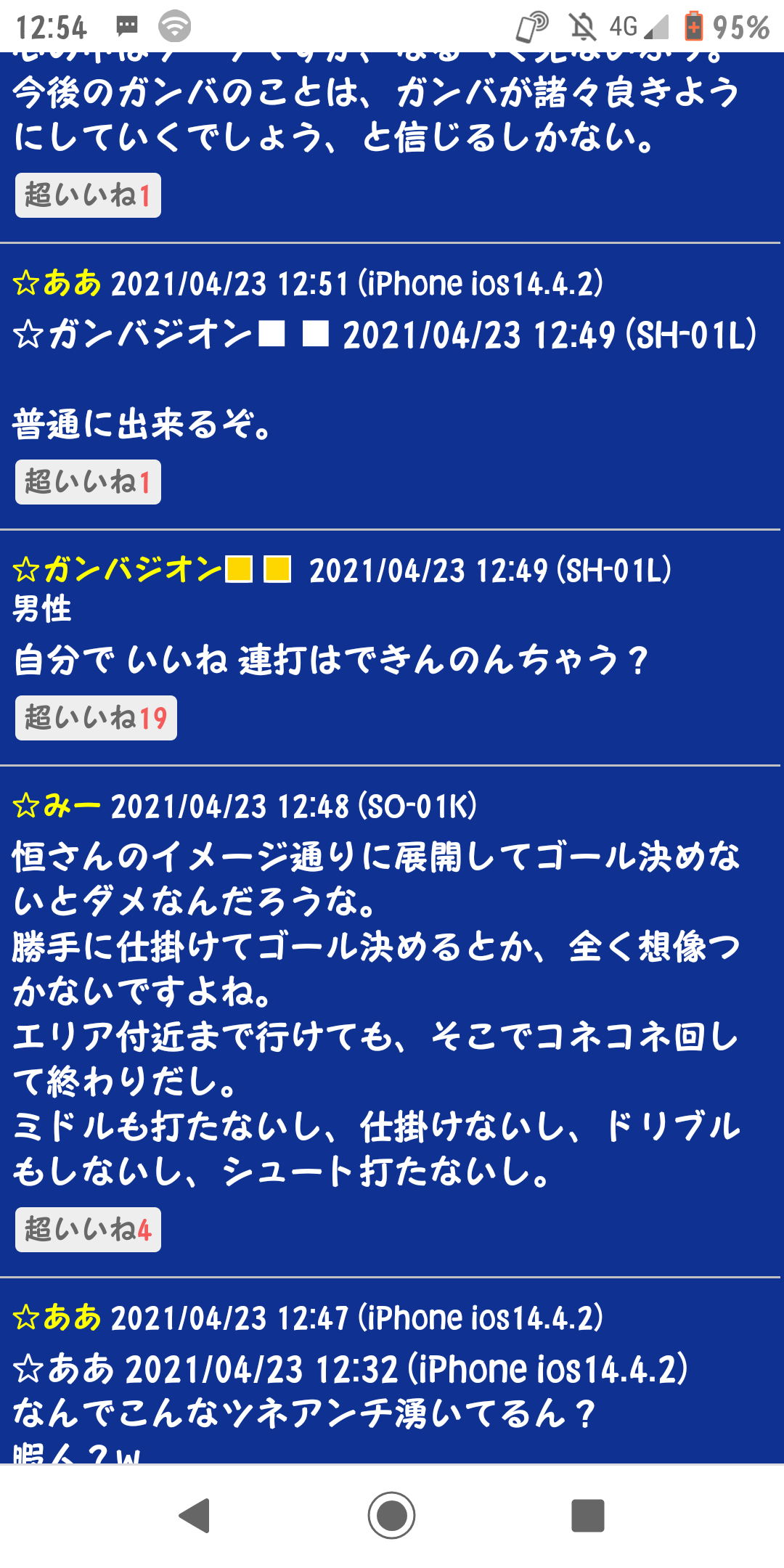This screenshot has width=784, height=1568.
Task: Tap 超いいね under the 今後のガンバ comment
Action: pyautogui.click(x=88, y=195)
